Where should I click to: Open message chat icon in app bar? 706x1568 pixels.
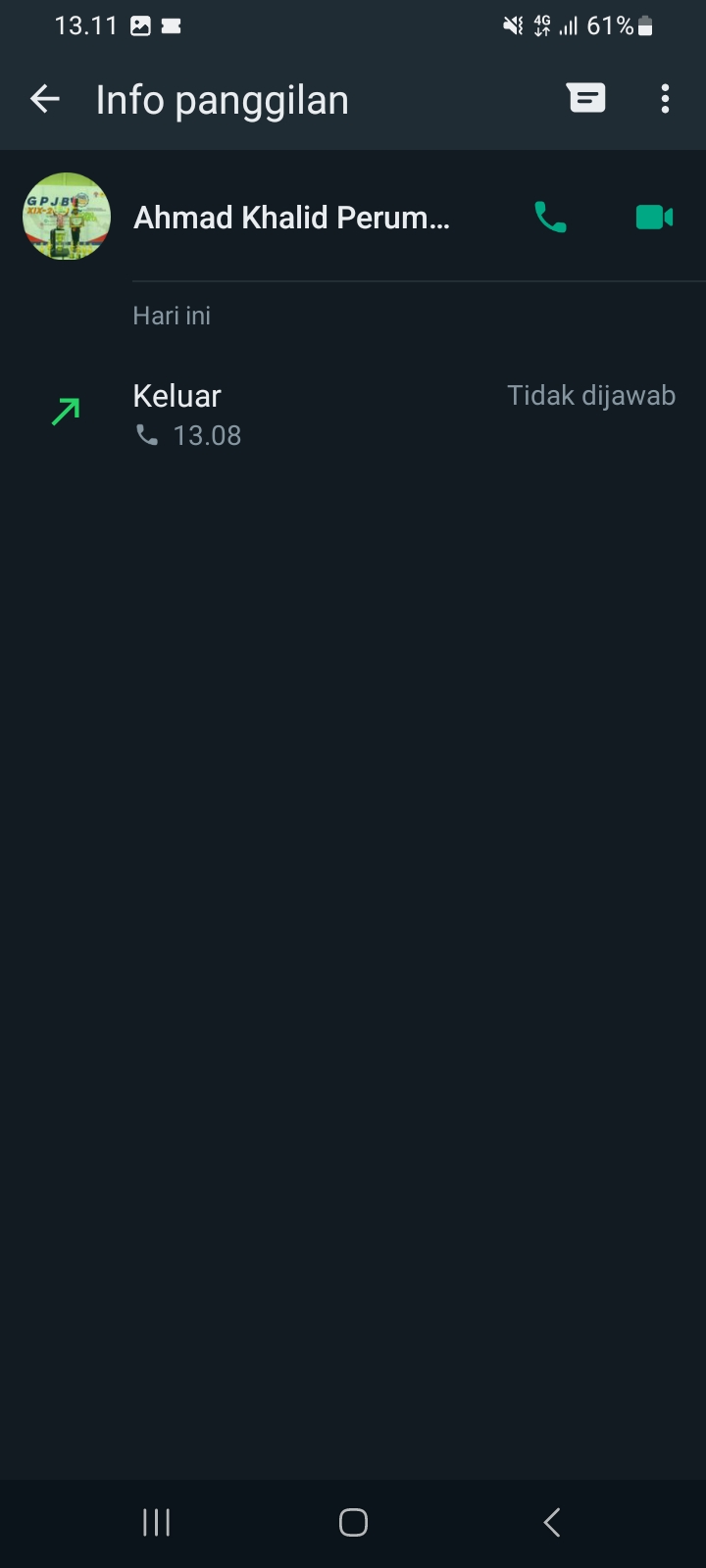click(x=586, y=98)
